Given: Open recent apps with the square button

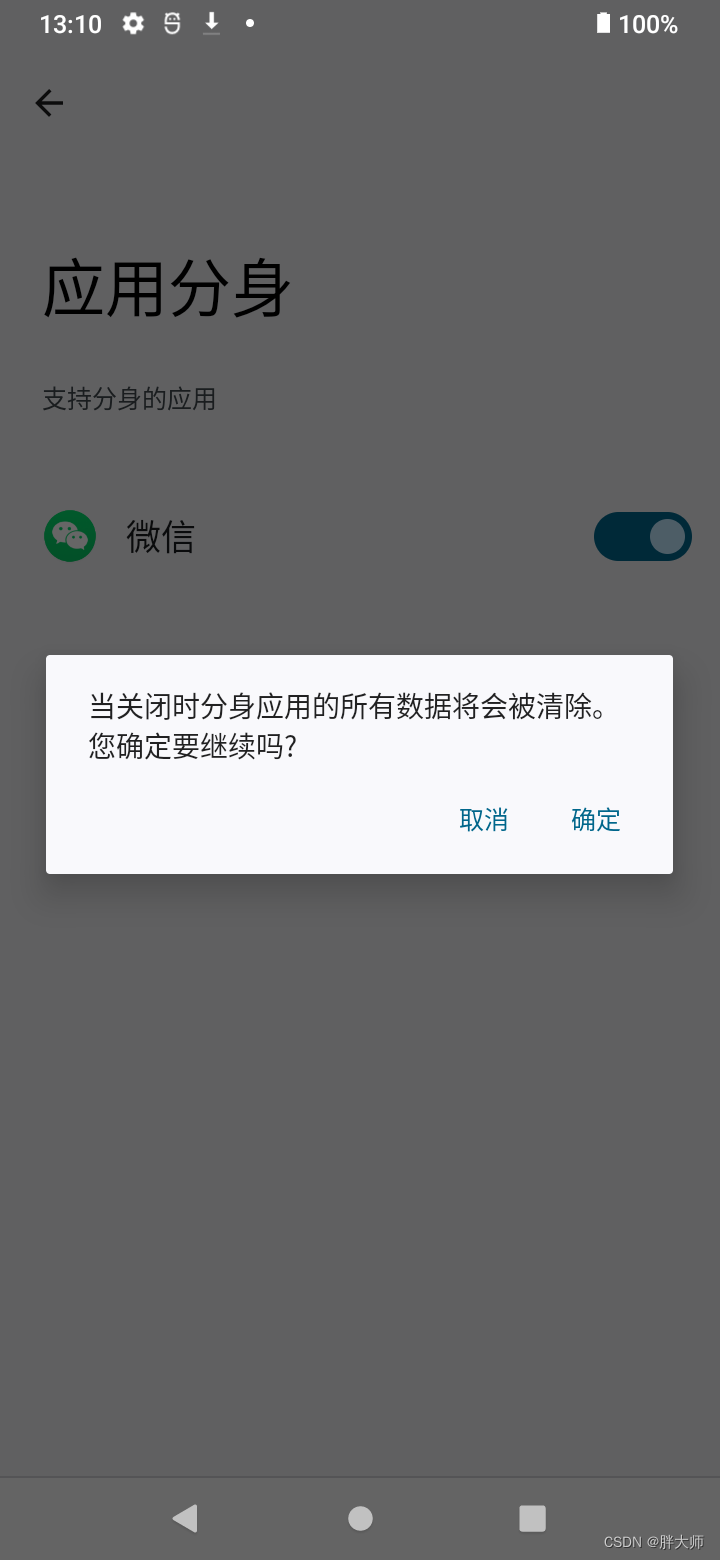Looking at the screenshot, I should coord(533,1518).
